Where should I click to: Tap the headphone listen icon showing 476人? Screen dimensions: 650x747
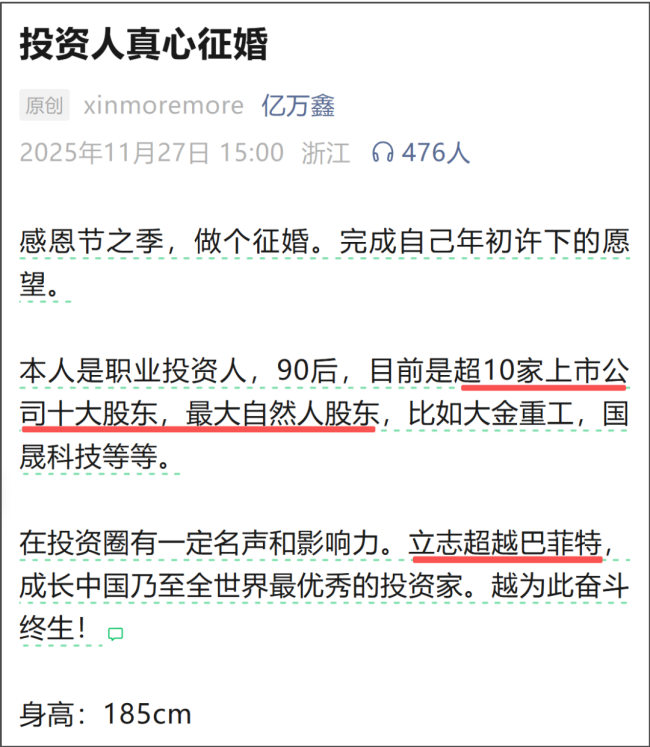click(383, 152)
